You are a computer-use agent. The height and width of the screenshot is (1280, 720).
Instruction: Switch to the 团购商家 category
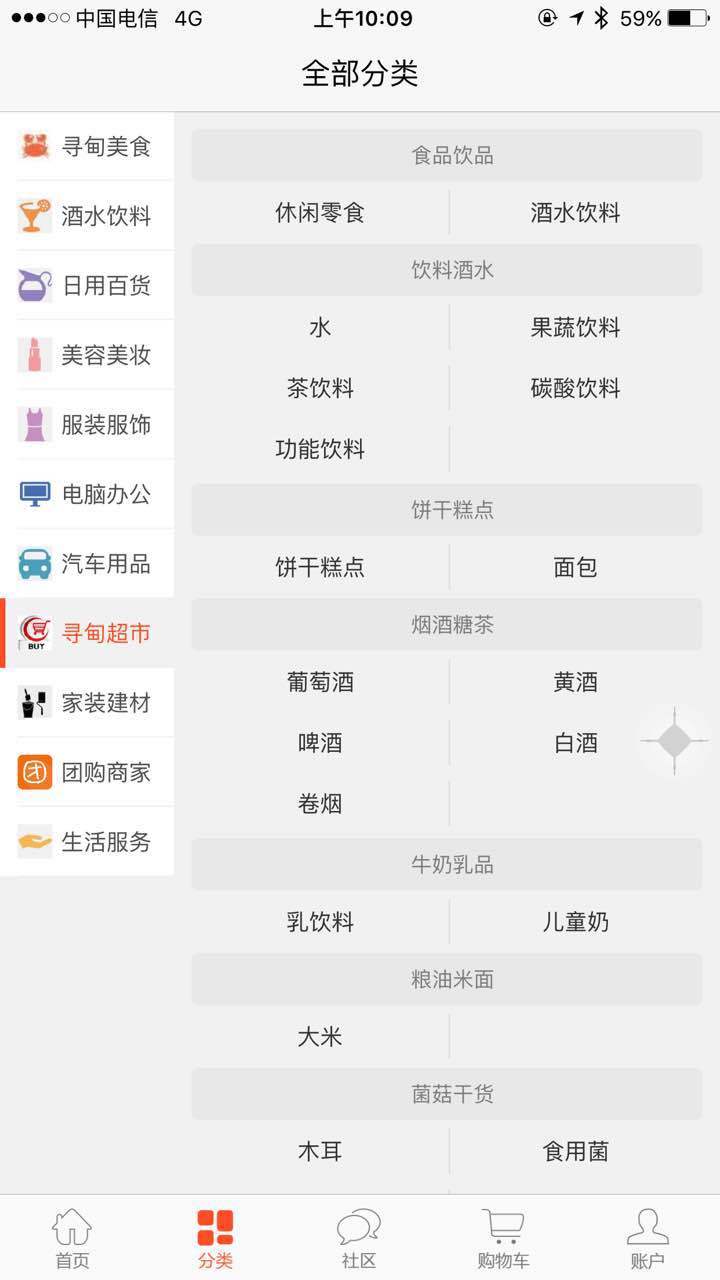pyautogui.click(x=87, y=772)
